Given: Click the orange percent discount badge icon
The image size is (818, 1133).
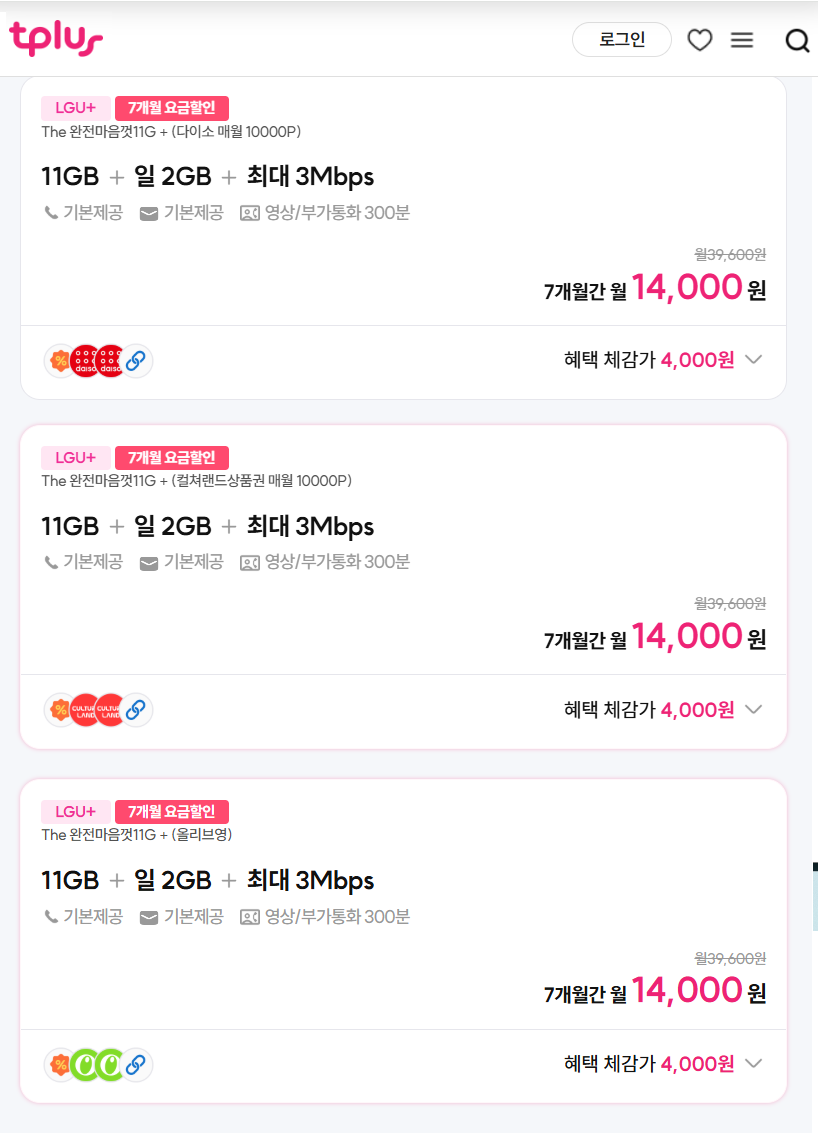Looking at the screenshot, I should click(58, 360).
